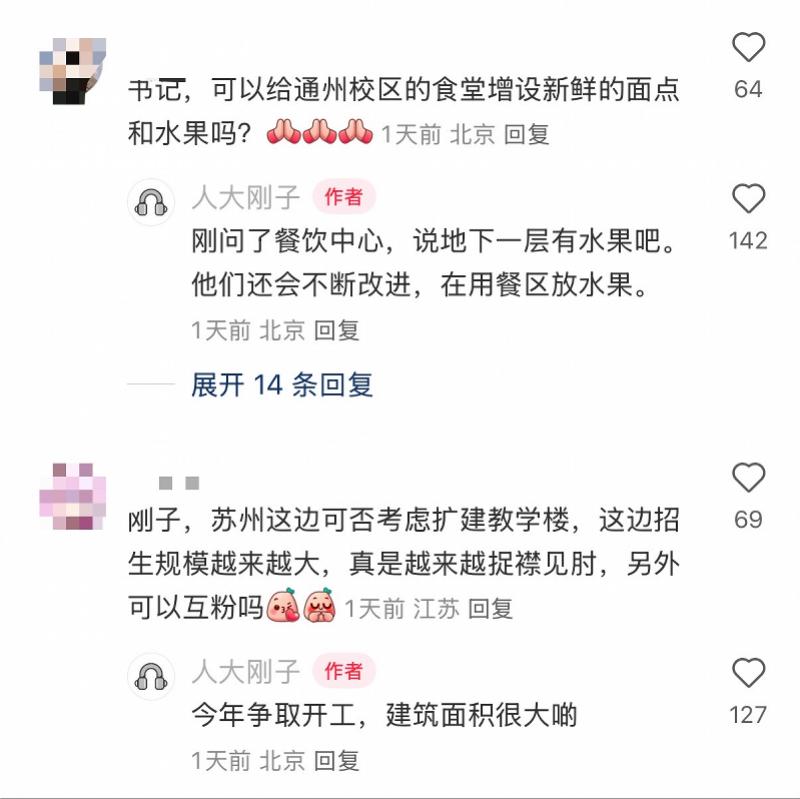Viewport: 800px width, 799px height.
Task: Like the comment about 通州校区 canteen
Action: 748,48
